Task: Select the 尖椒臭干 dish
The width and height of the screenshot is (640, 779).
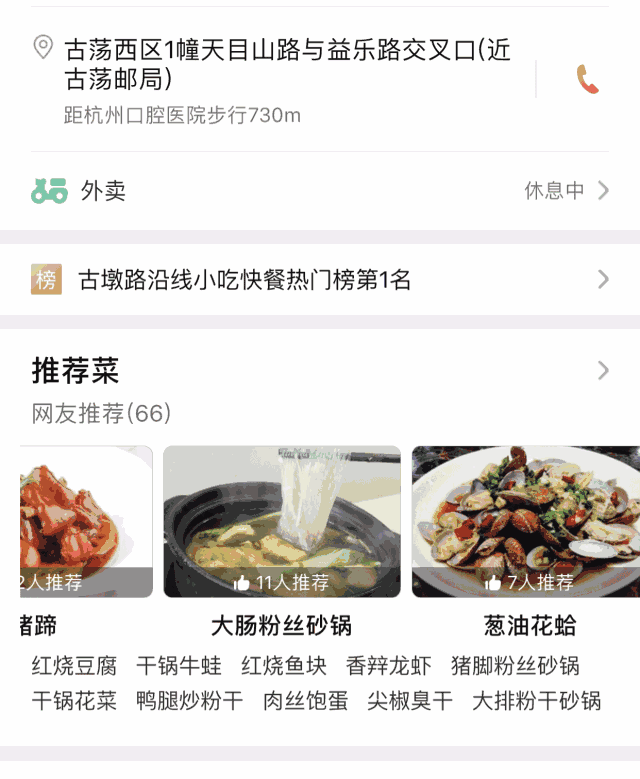Action: [409, 701]
